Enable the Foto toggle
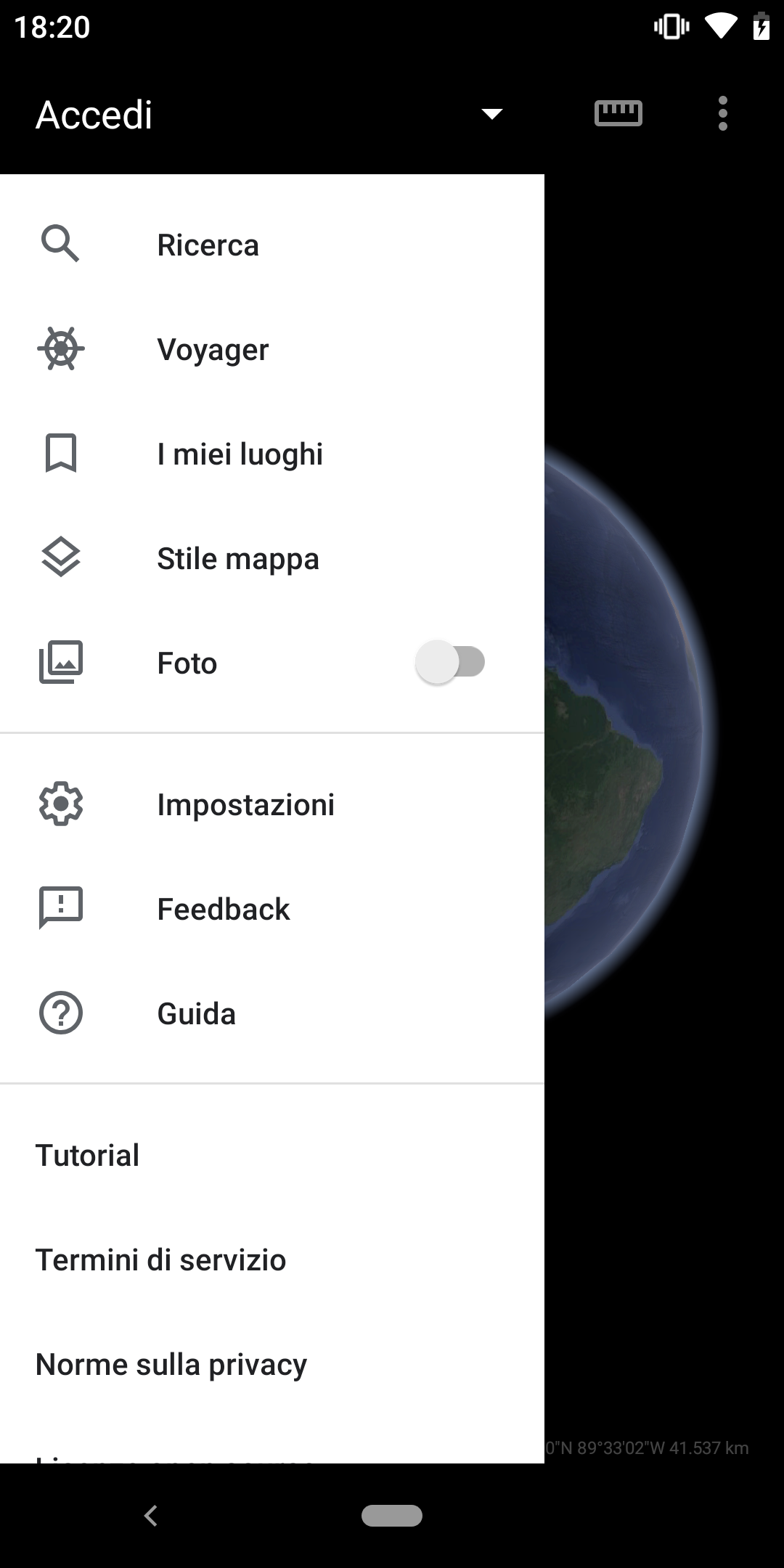 pyautogui.click(x=450, y=662)
